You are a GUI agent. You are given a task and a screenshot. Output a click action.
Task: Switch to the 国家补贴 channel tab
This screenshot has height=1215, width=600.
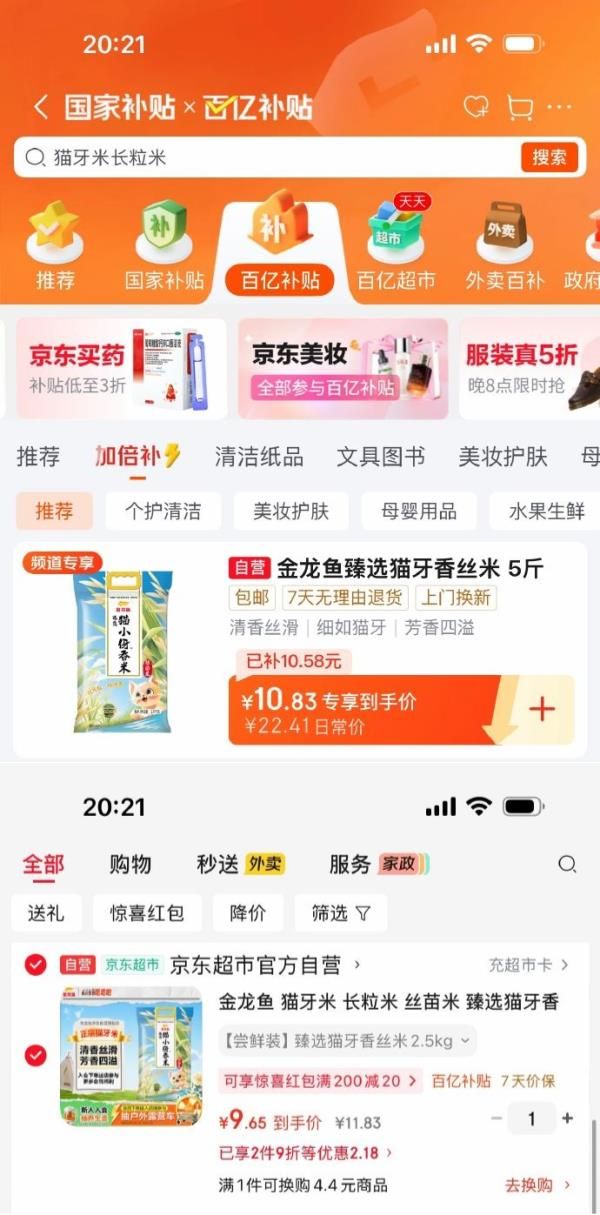(x=164, y=246)
